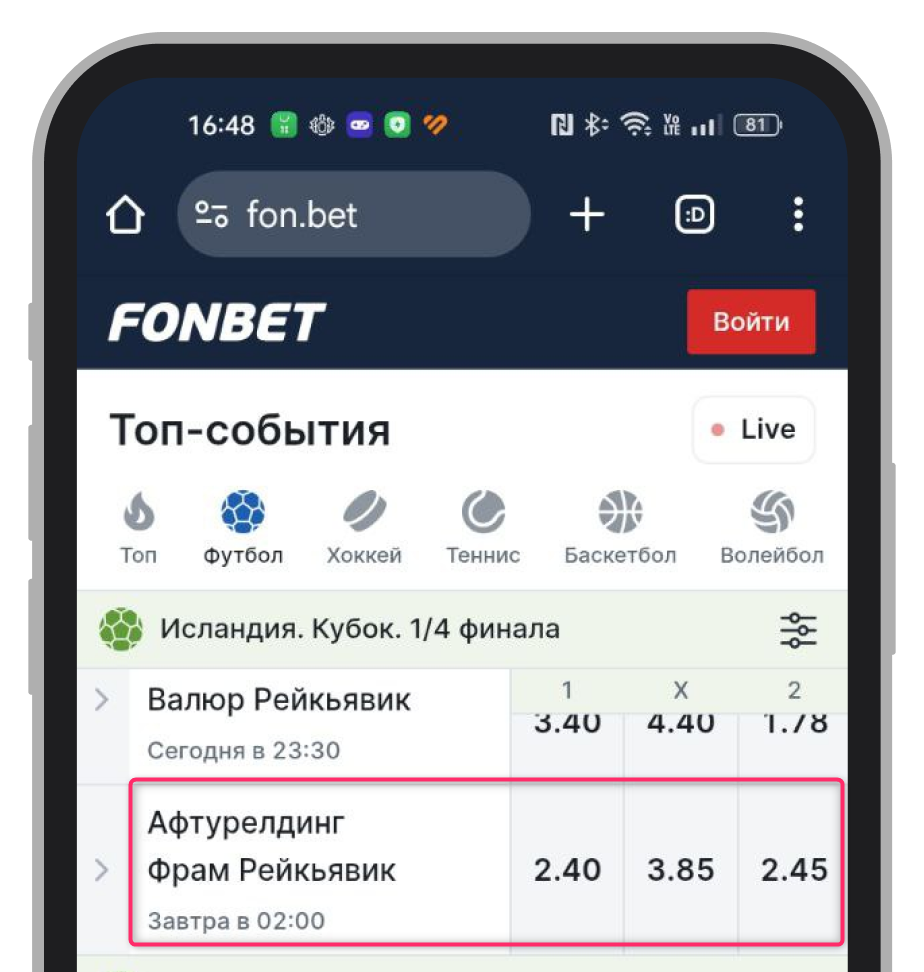924x972 pixels.
Task: Switch to the Баскетбол tab
Action: tap(620, 529)
